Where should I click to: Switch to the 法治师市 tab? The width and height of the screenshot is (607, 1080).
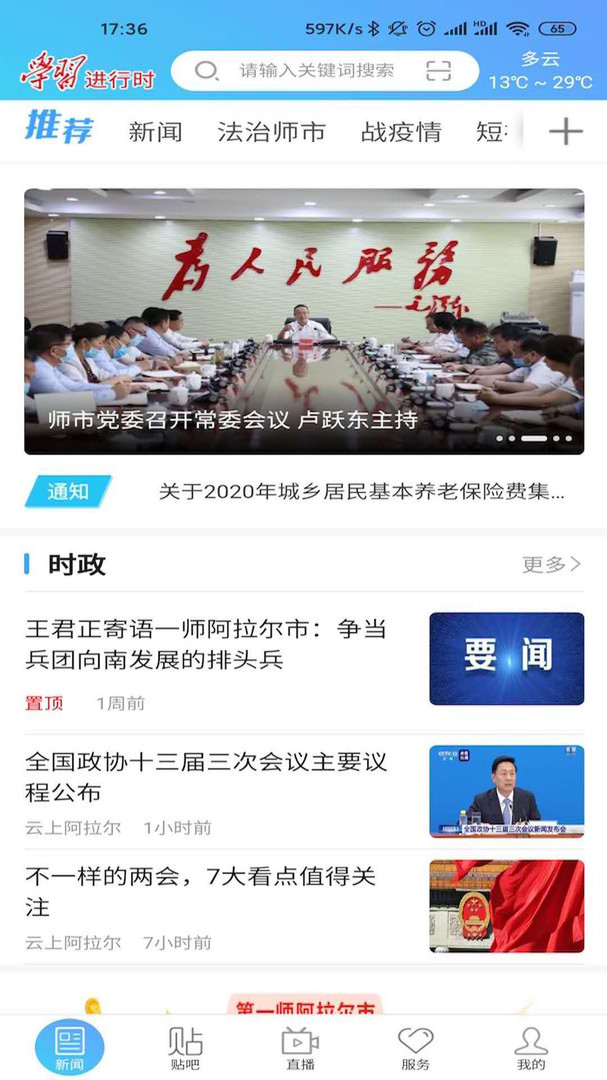271,131
